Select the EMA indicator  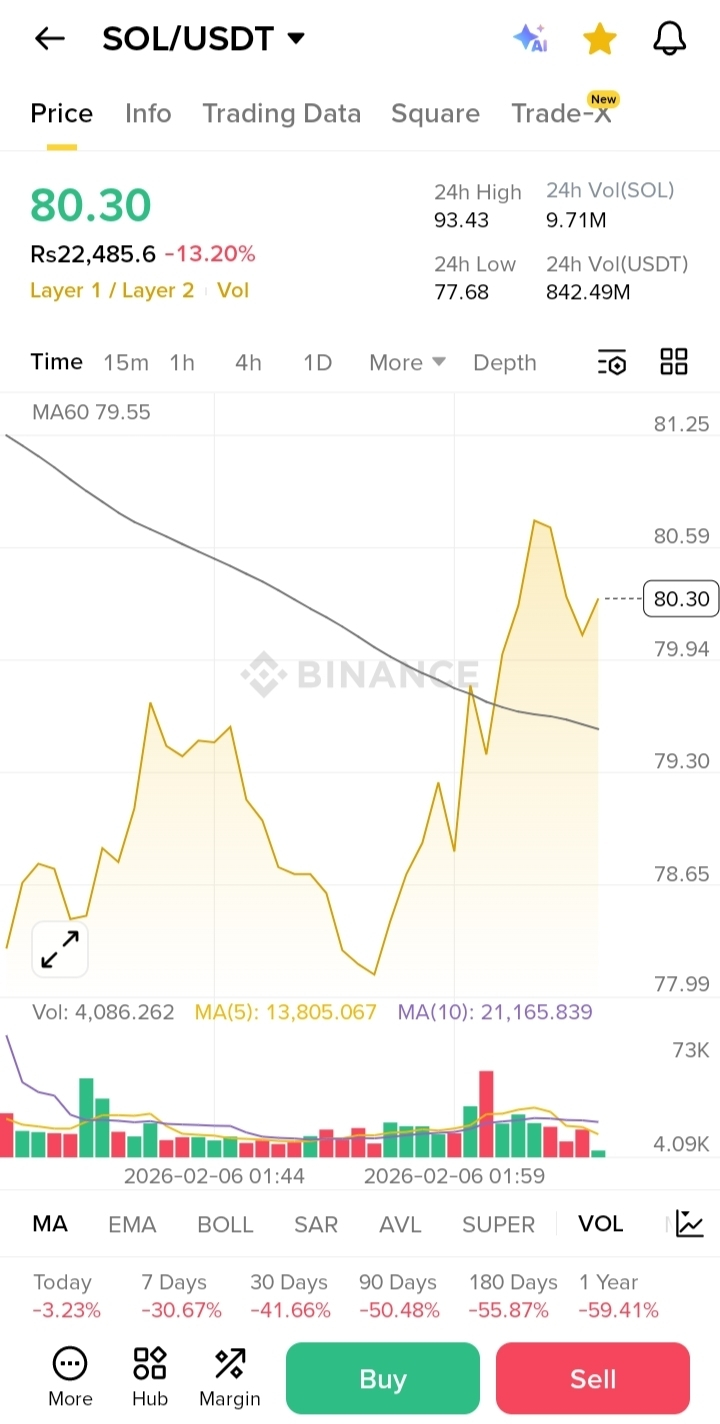[132, 1224]
